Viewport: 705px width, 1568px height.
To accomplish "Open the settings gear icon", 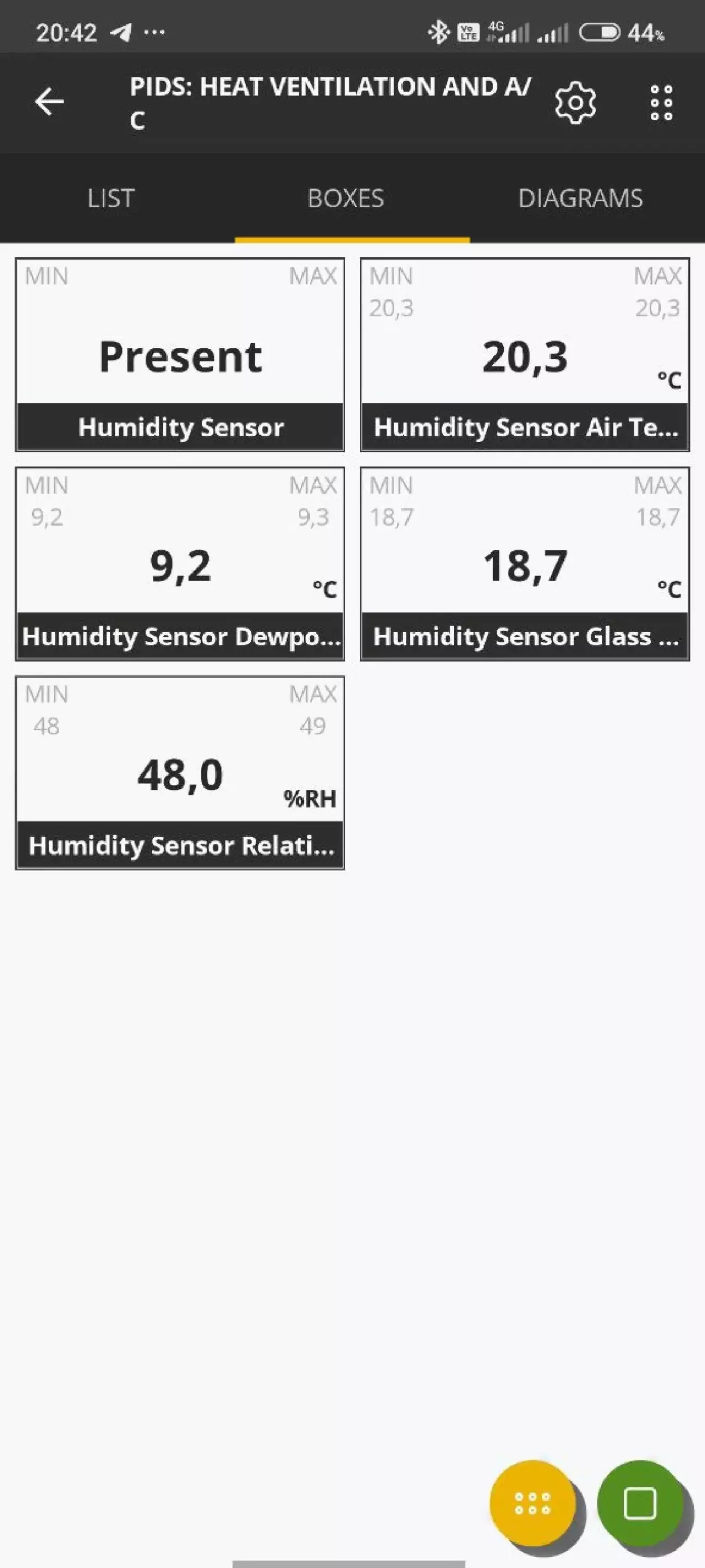I will coord(575,102).
